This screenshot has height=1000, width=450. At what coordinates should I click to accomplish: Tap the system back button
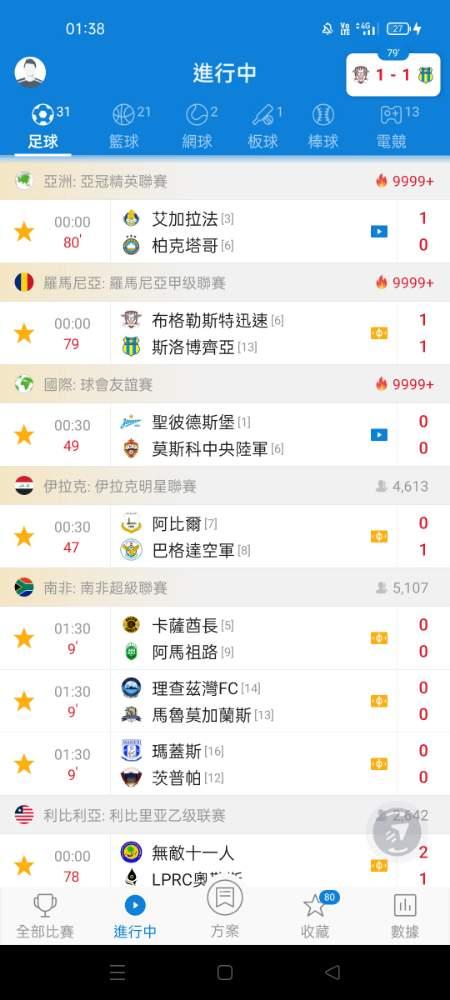(332, 972)
